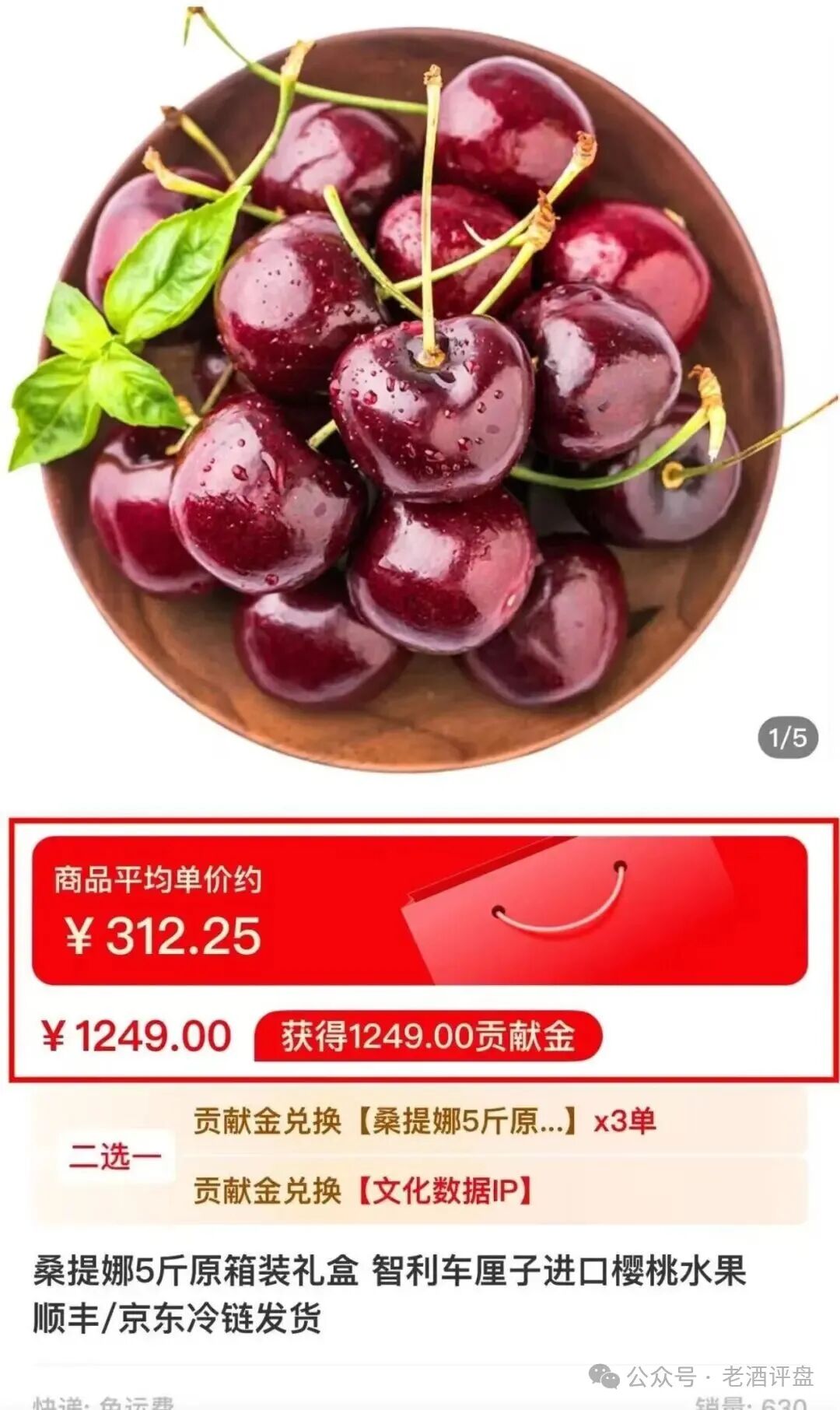The image size is (840, 1410).
Task: Select the 文化数据IP exchange option
Action: click(x=362, y=1190)
